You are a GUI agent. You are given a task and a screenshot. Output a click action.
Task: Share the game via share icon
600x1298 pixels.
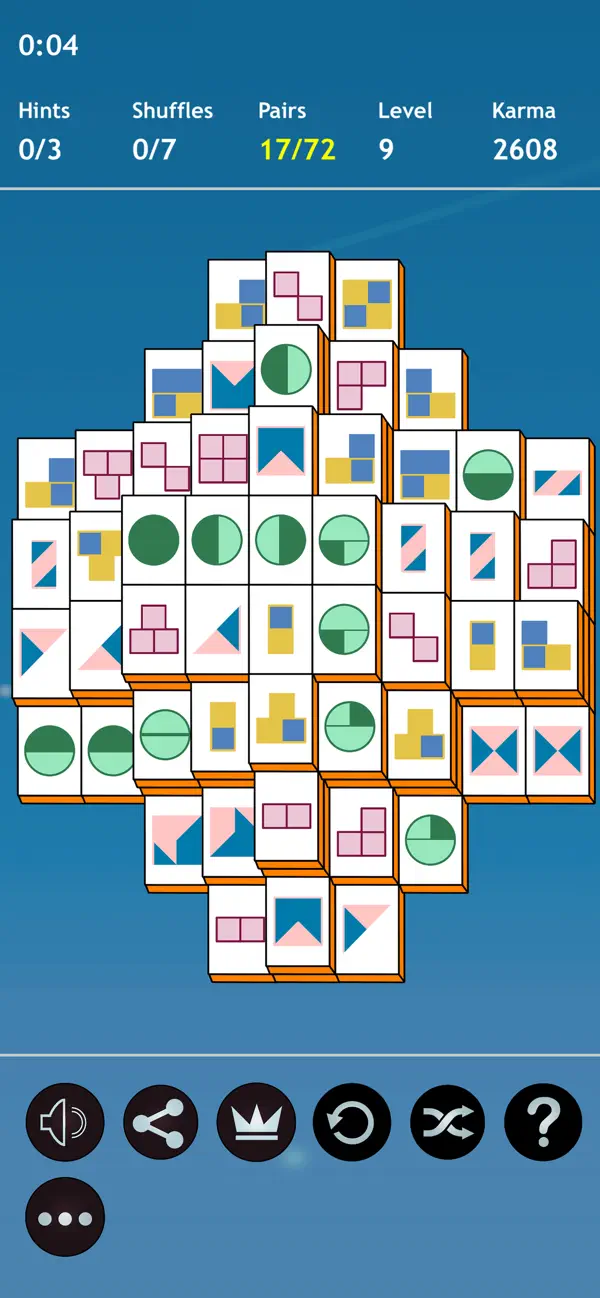[x=161, y=1122]
